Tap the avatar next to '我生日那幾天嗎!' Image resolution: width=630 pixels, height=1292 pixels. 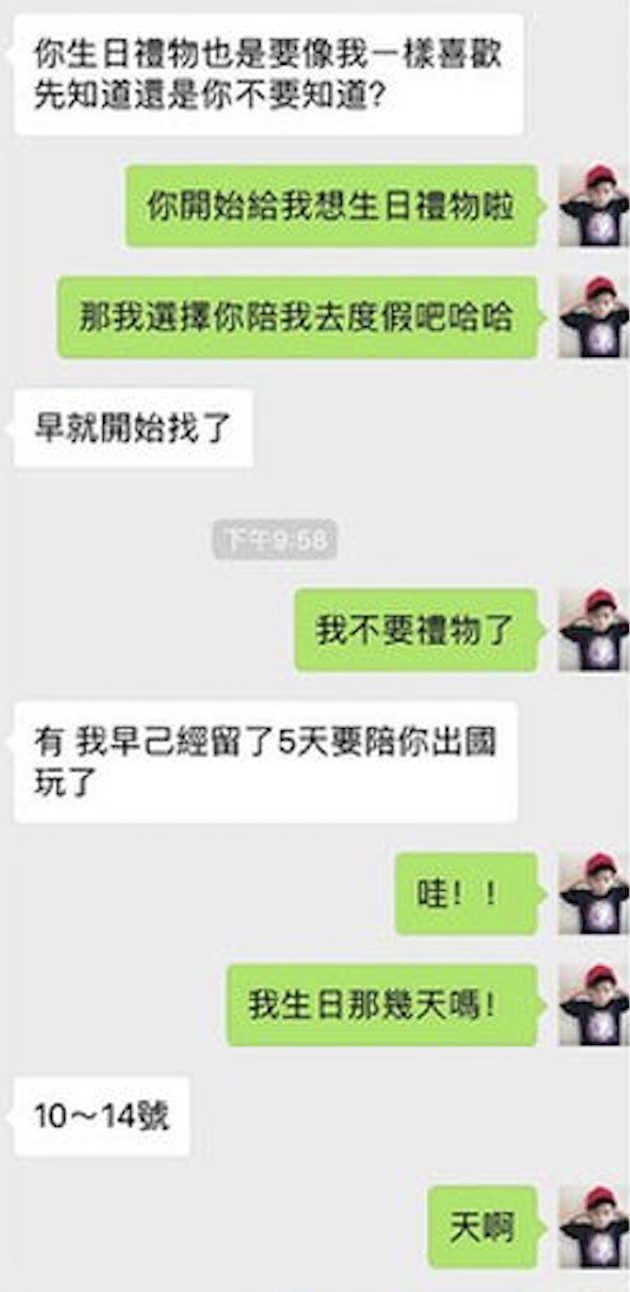(x=593, y=1005)
